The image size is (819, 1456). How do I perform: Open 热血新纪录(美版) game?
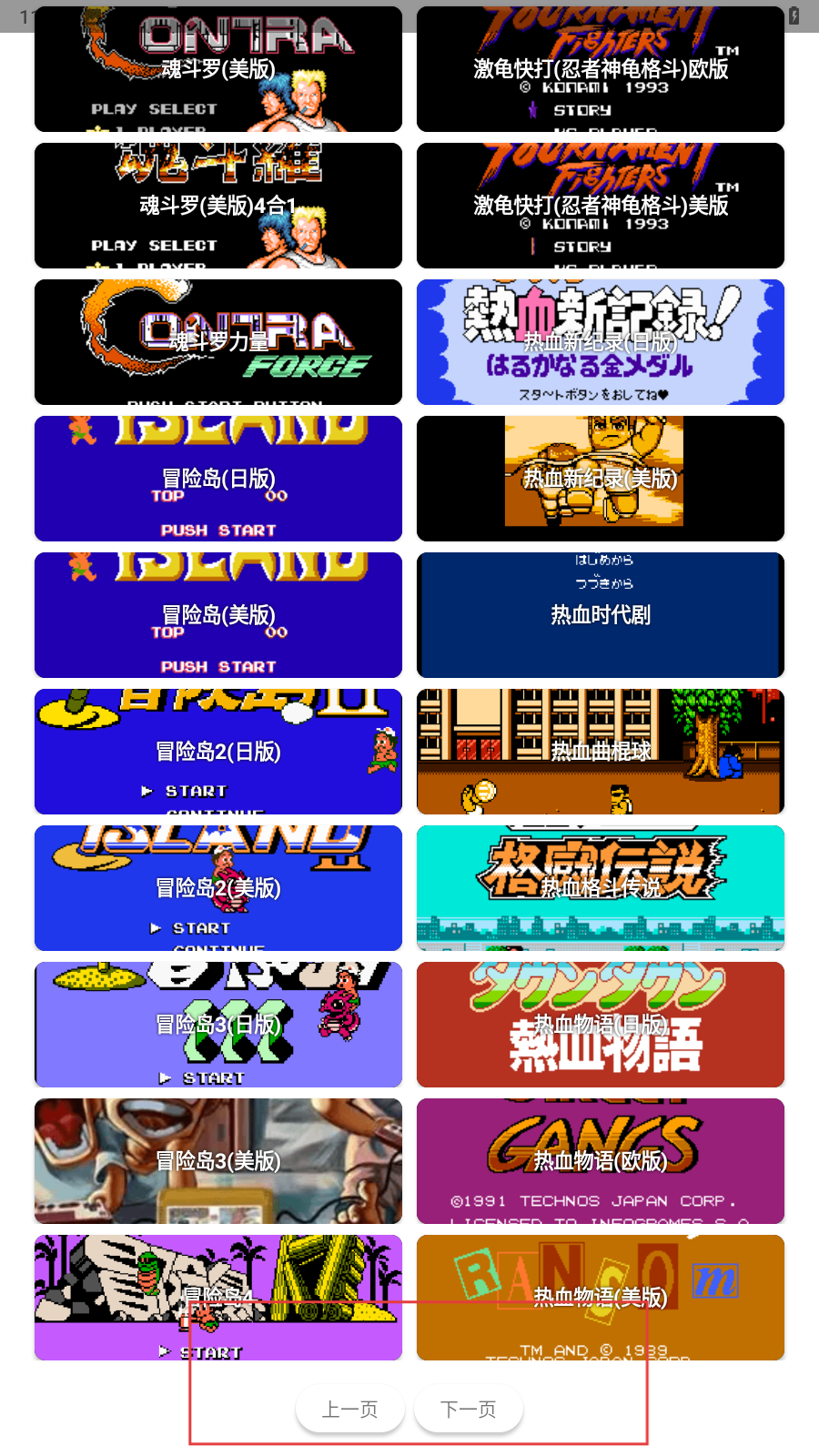click(601, 479)
